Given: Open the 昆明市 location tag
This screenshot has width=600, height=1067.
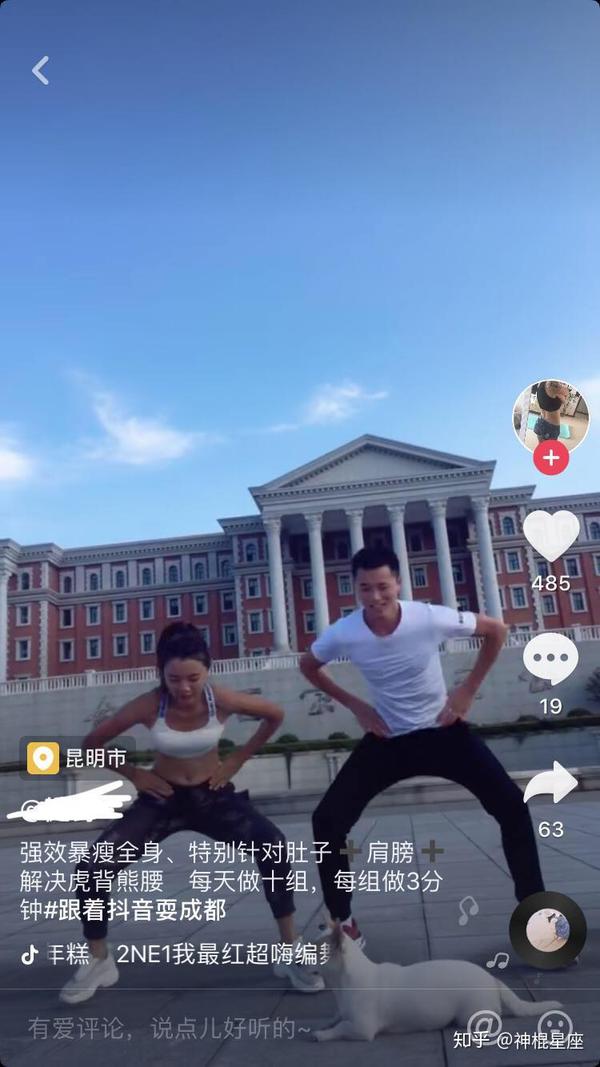Looking at the screenshot, I should point(78,758).
